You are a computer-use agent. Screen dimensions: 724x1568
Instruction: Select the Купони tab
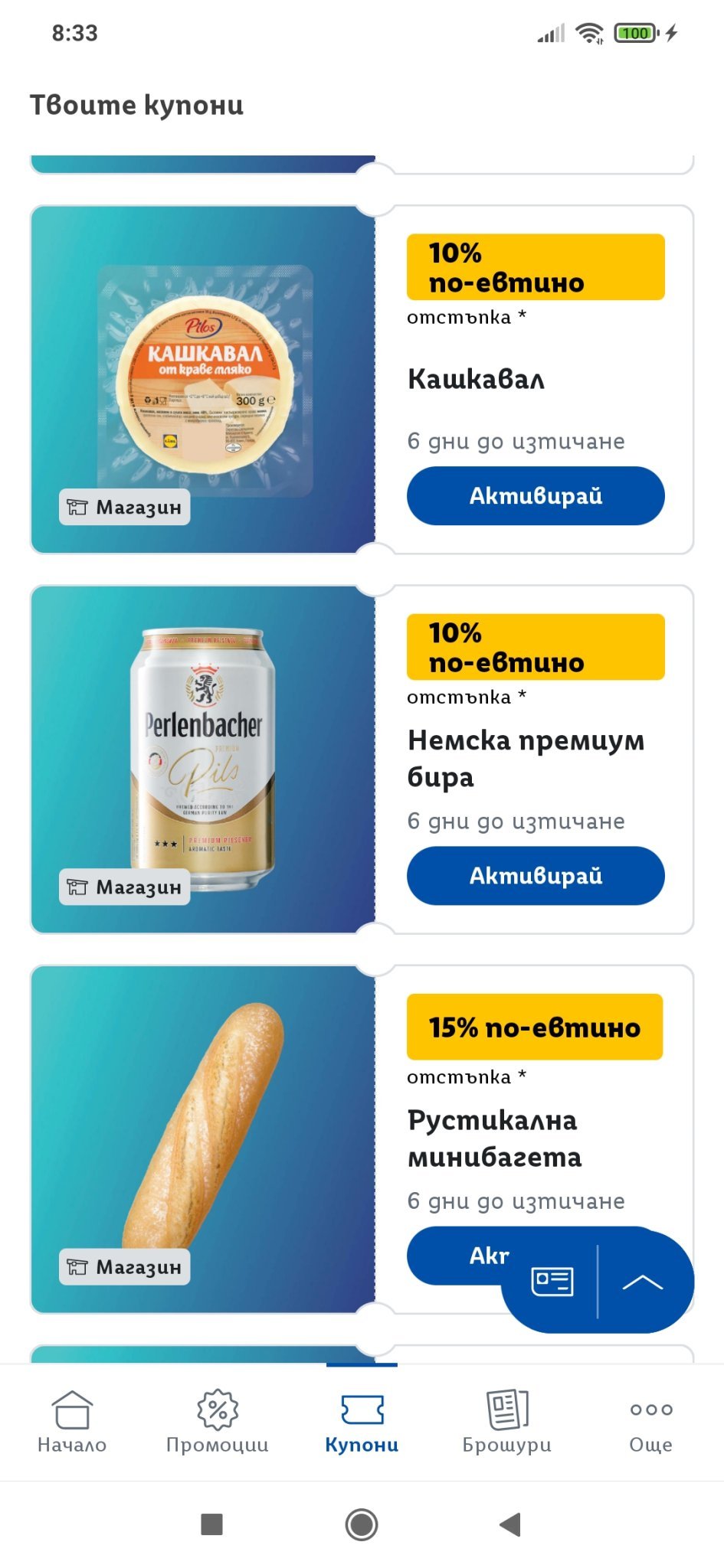(362, 1422)
